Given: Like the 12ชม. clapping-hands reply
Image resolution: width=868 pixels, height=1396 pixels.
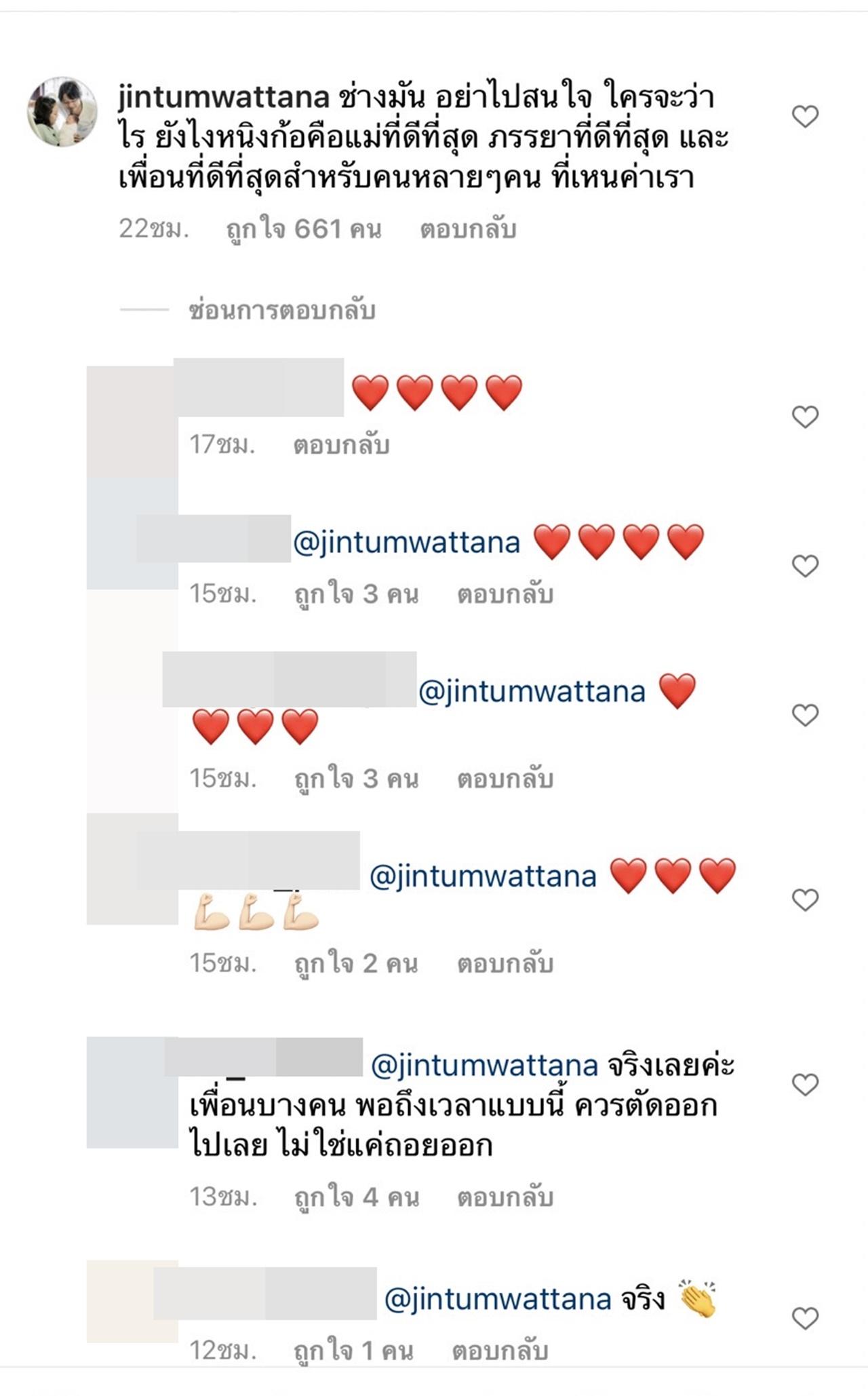Looking at the screenshot, I should click(805, 1318).
